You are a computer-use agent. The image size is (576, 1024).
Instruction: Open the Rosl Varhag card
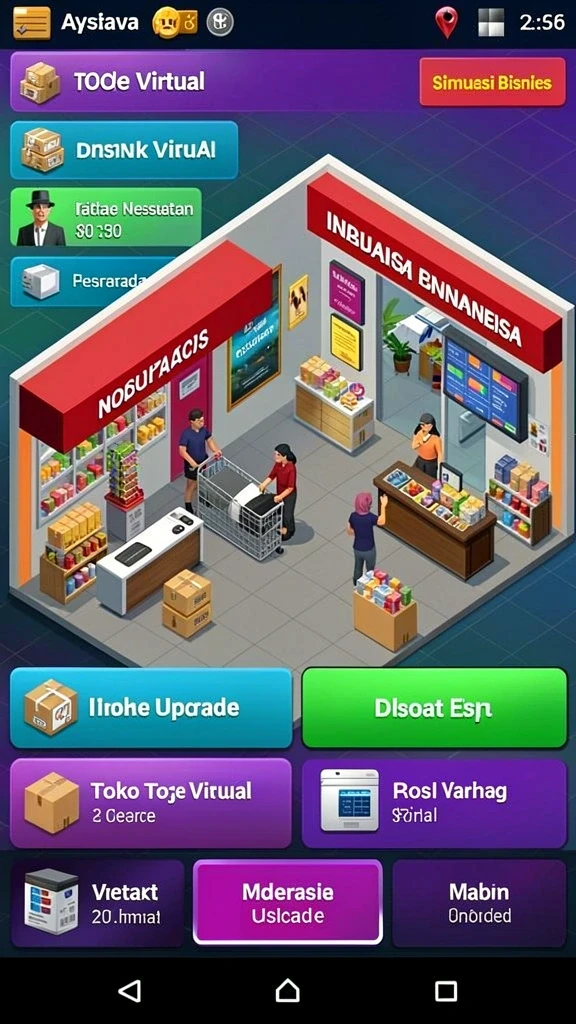(x=434, y=803)
